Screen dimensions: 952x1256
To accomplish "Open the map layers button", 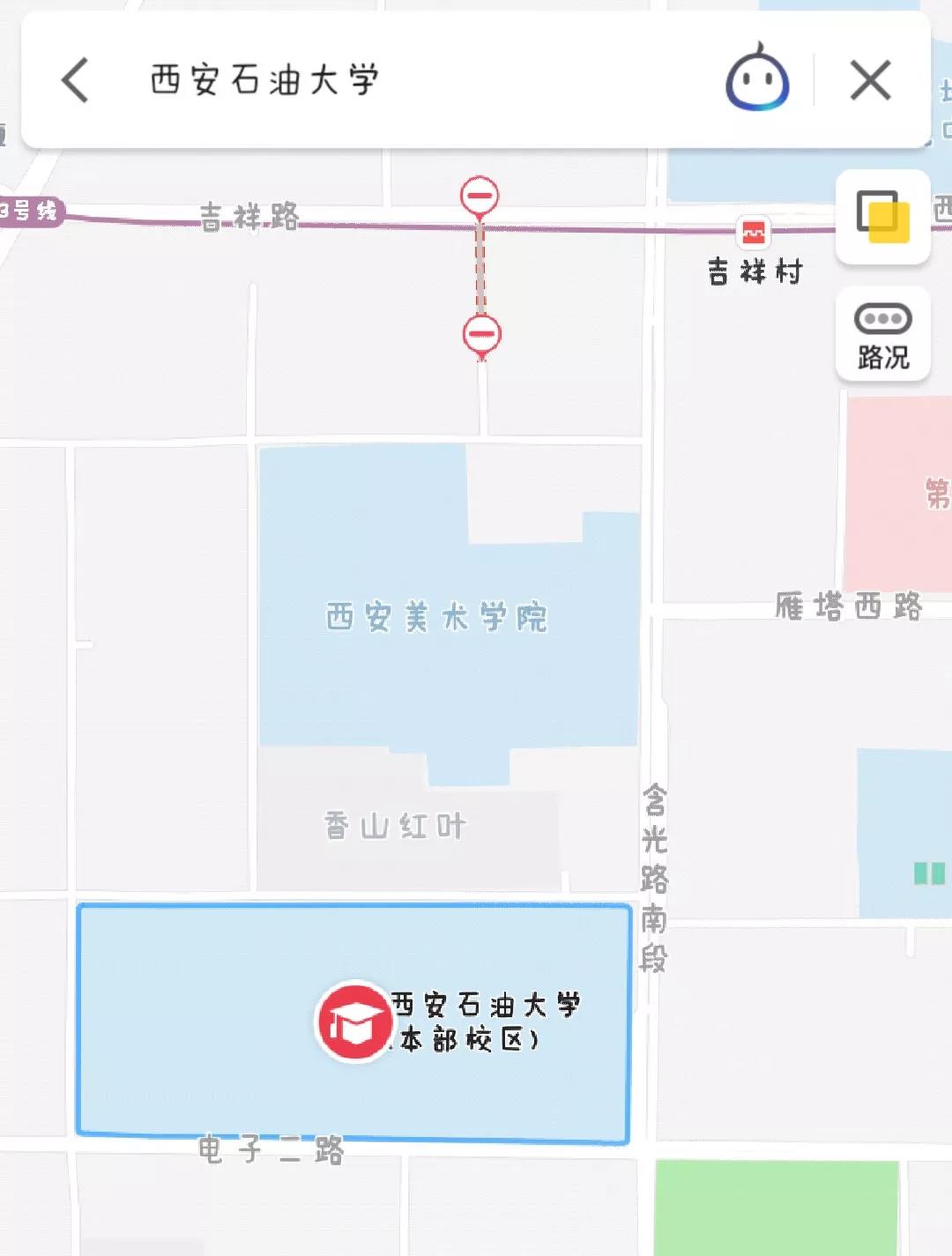I will point(882,217).
